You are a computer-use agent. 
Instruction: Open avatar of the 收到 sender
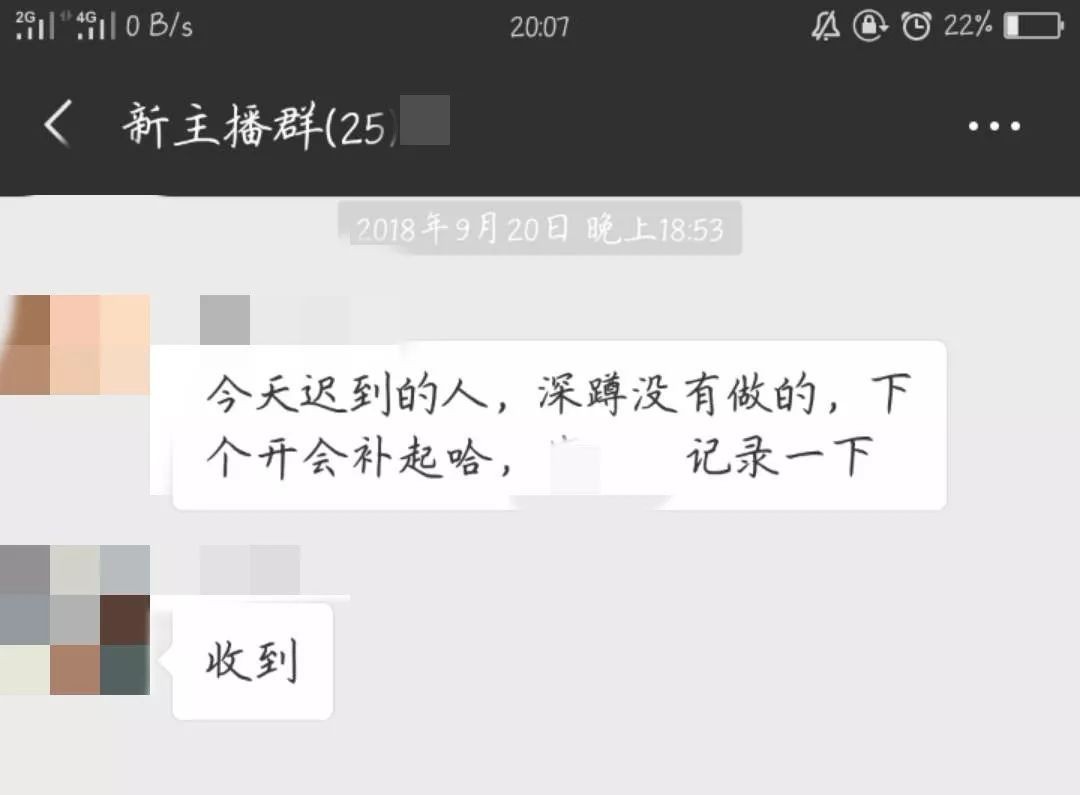[75, 620]
